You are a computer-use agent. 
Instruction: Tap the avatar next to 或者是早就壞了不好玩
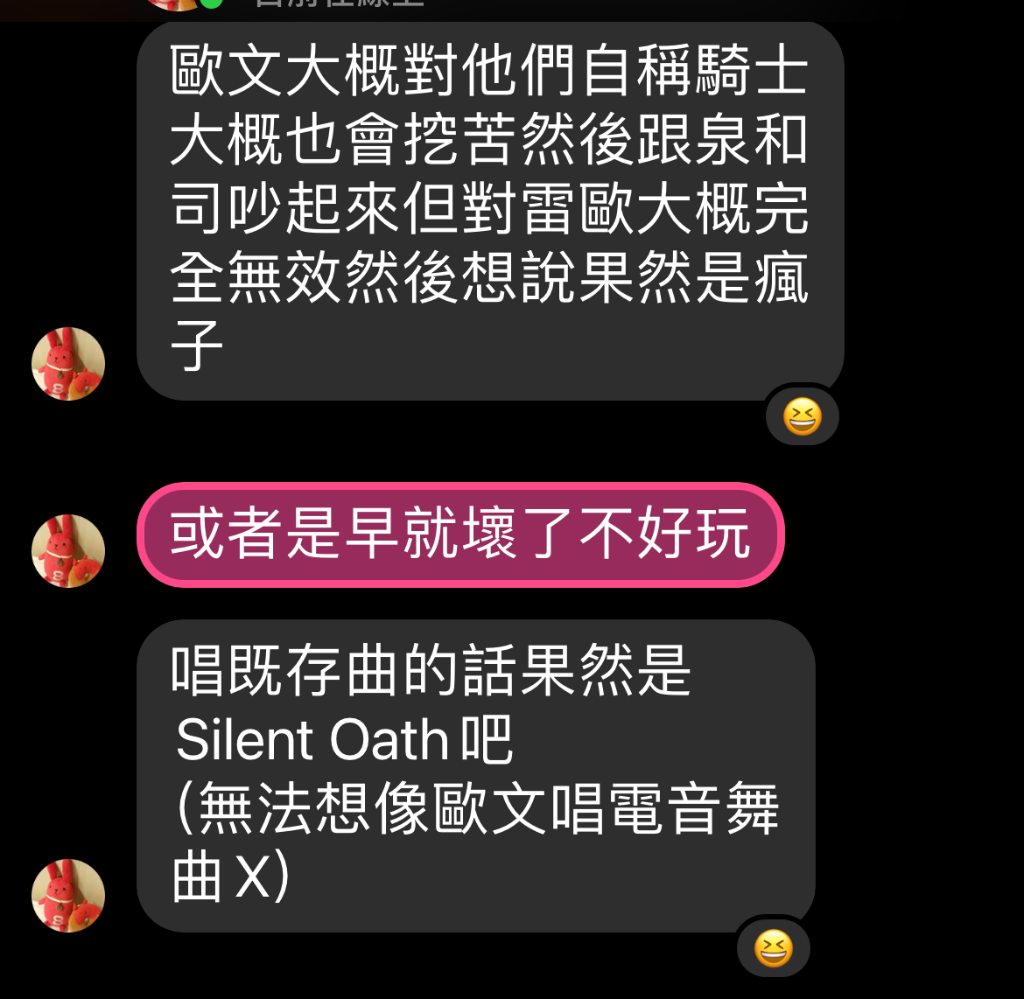[x=68, y=550]
